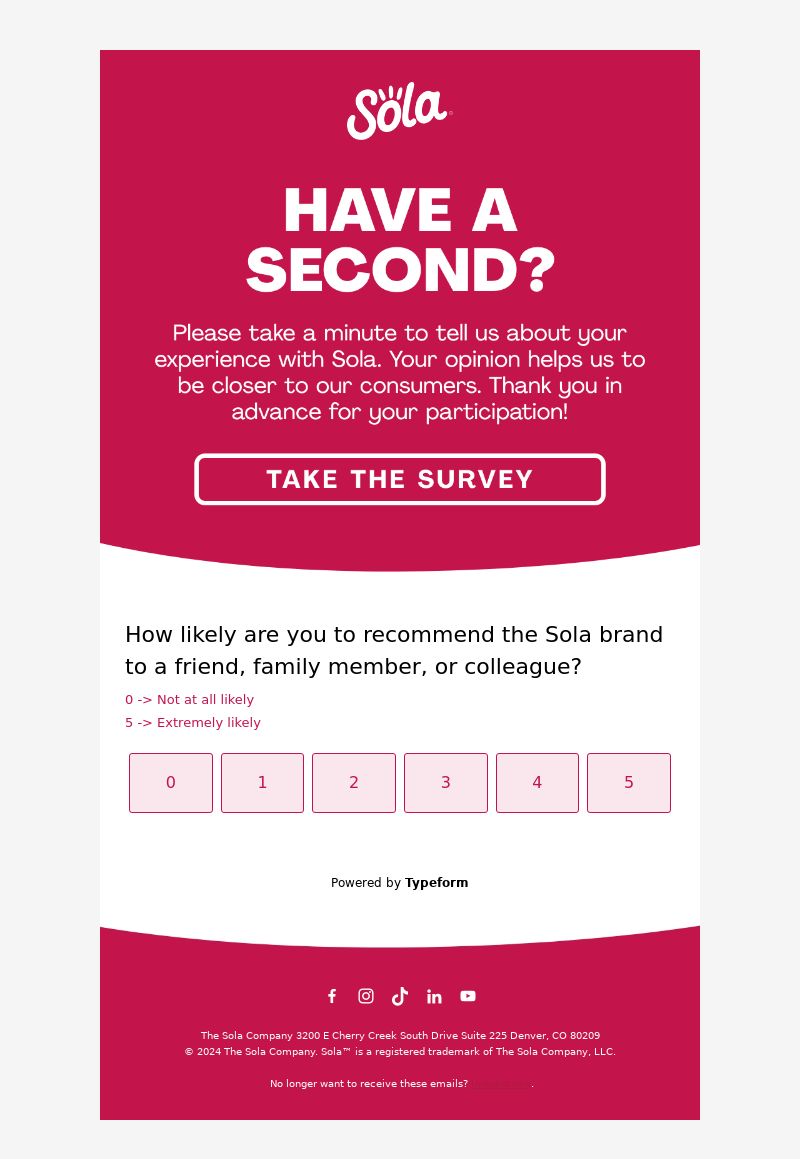Select rating 0 for recommendation
The height and width of the screenshot is (1159, 800).
point(171,783)
